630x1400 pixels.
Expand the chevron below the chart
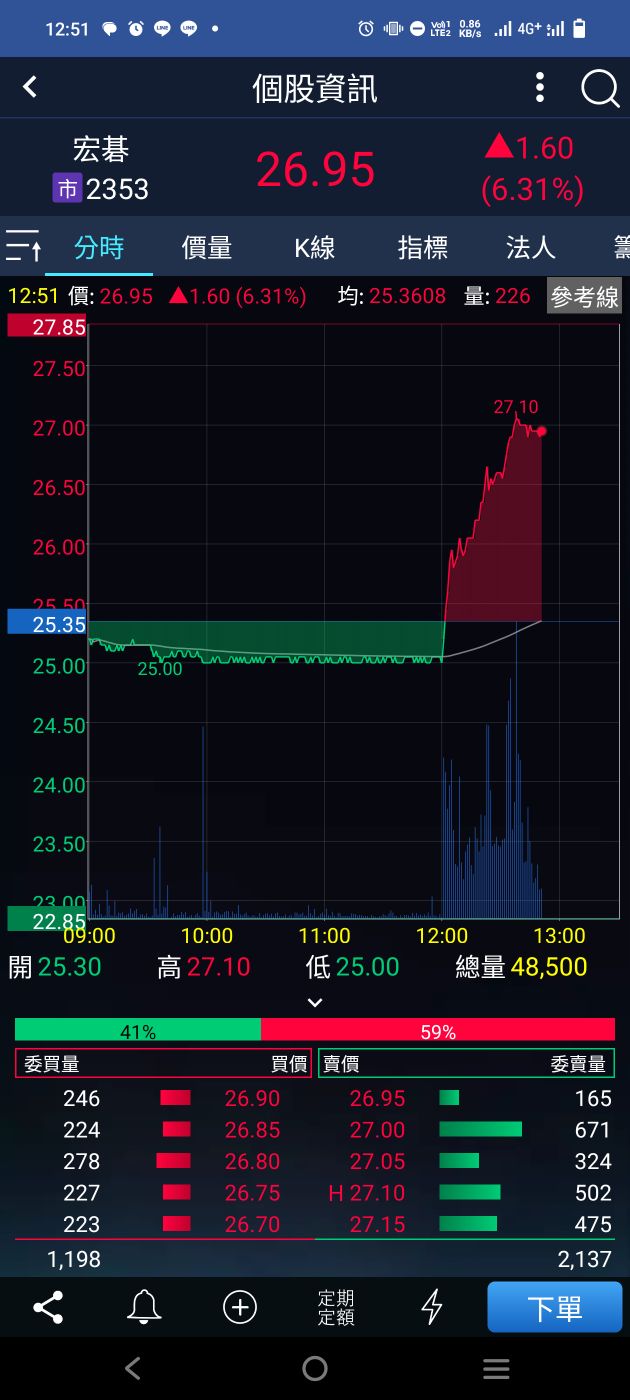pyautogui.click(x=315, y=1002)
